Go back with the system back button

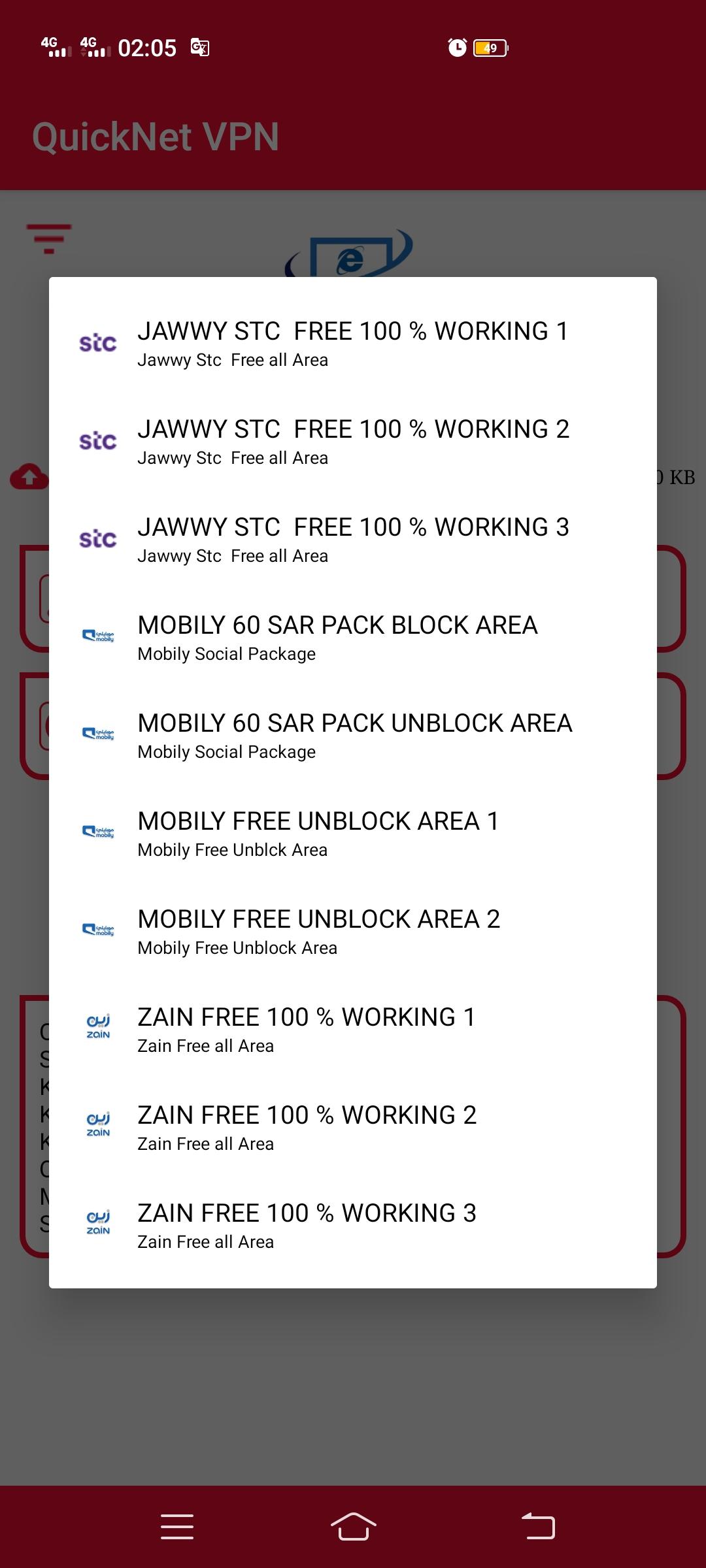pos(538,1527)
